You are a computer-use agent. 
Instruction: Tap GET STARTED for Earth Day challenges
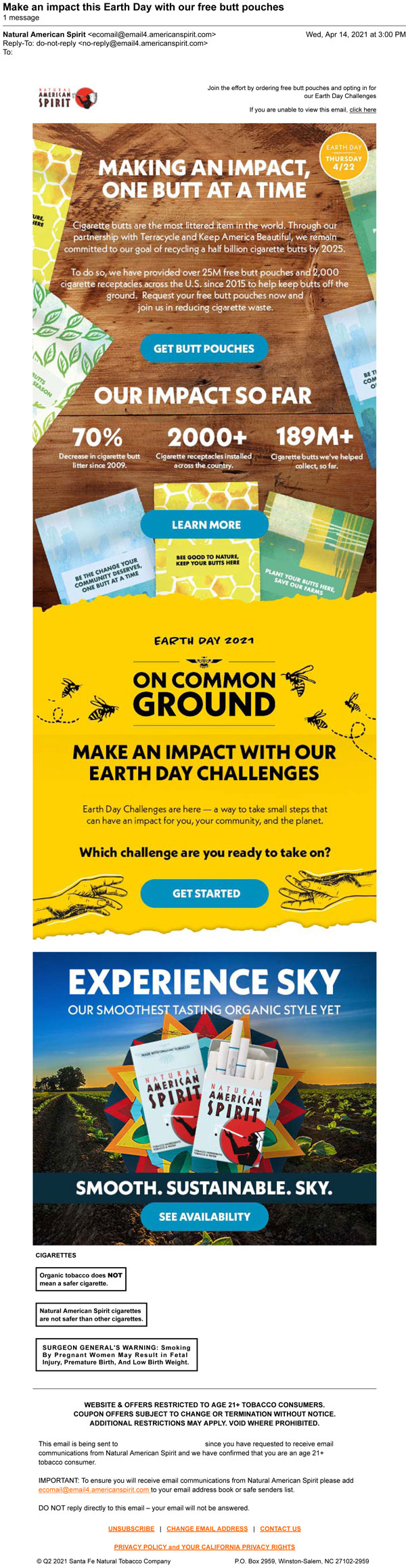[x=205, y=893]
